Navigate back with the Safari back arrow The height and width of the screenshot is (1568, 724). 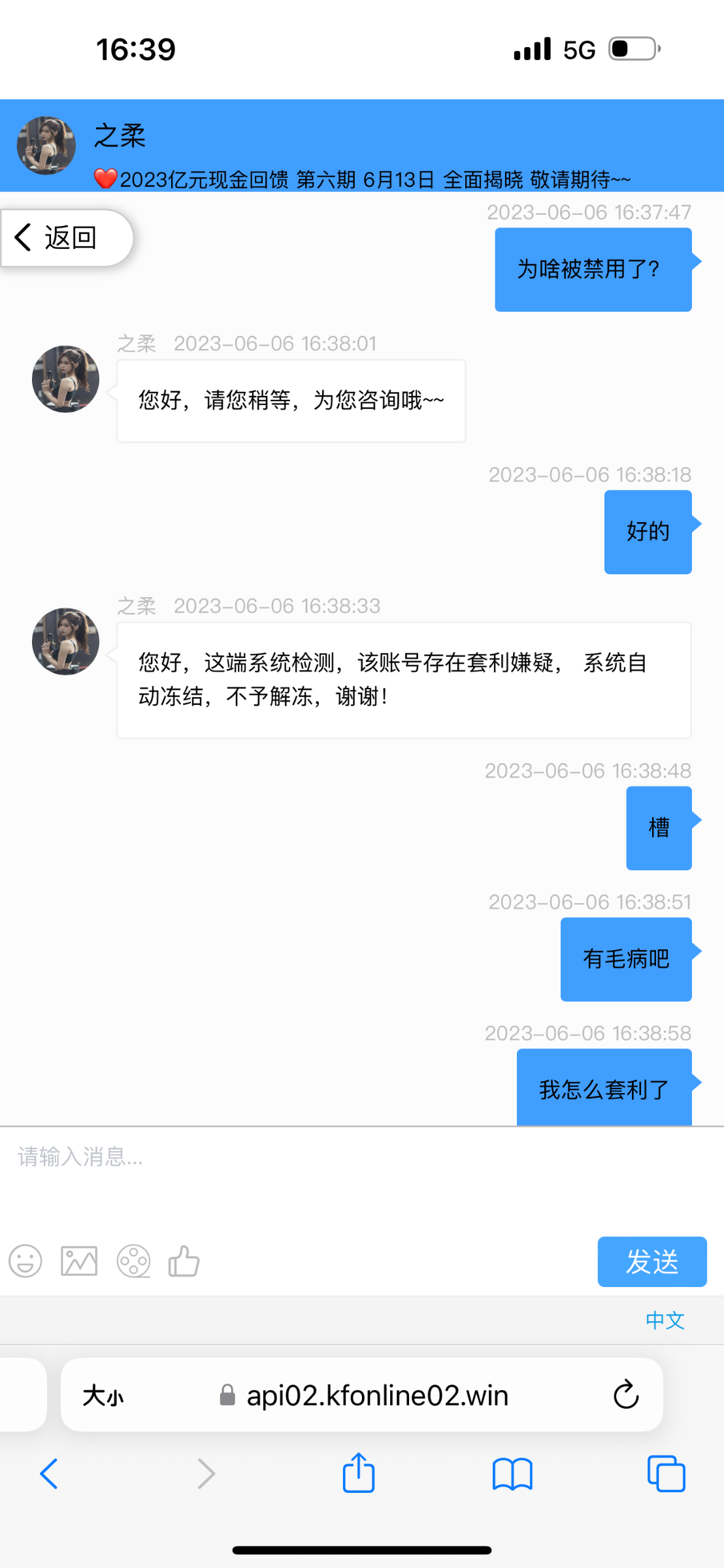(49, 1473)
